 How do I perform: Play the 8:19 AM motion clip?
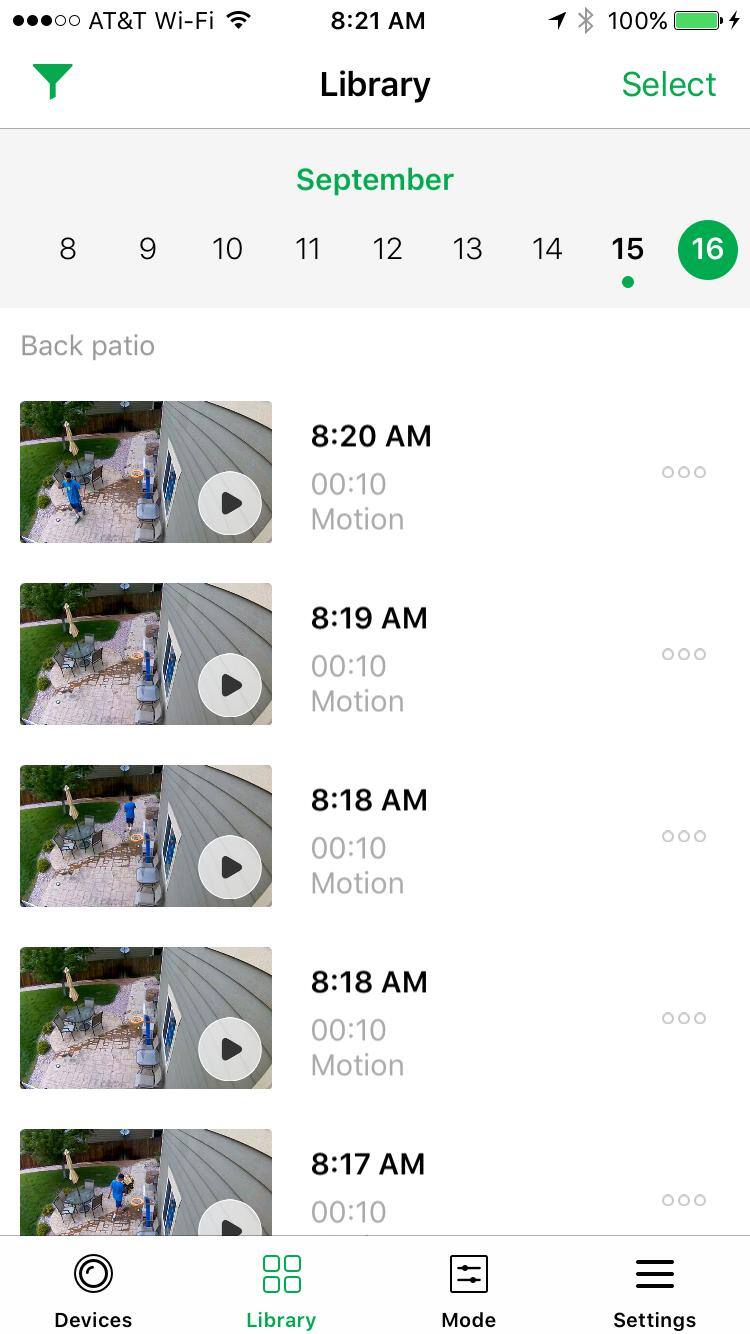[x=230, y=684]
